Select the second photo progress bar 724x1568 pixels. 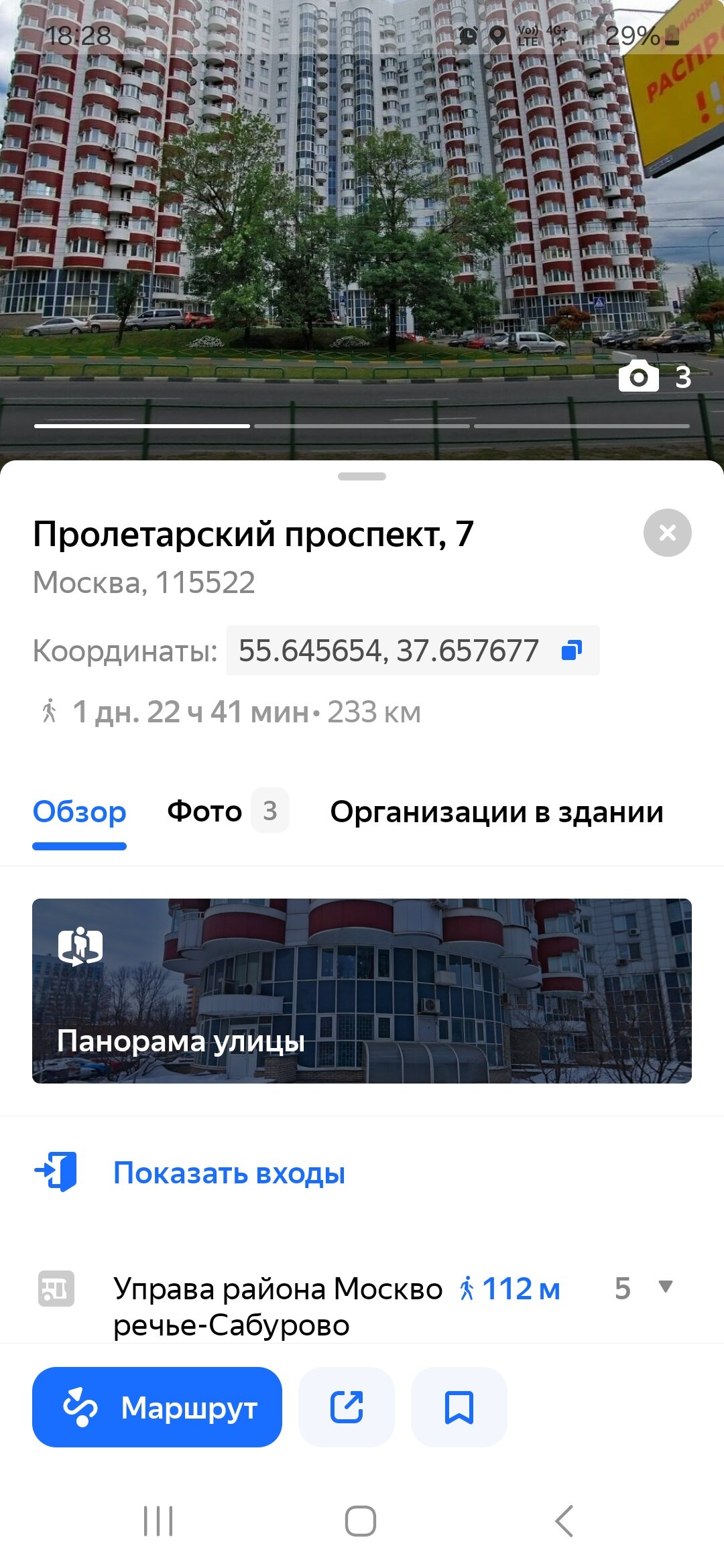tap(362, 425)
